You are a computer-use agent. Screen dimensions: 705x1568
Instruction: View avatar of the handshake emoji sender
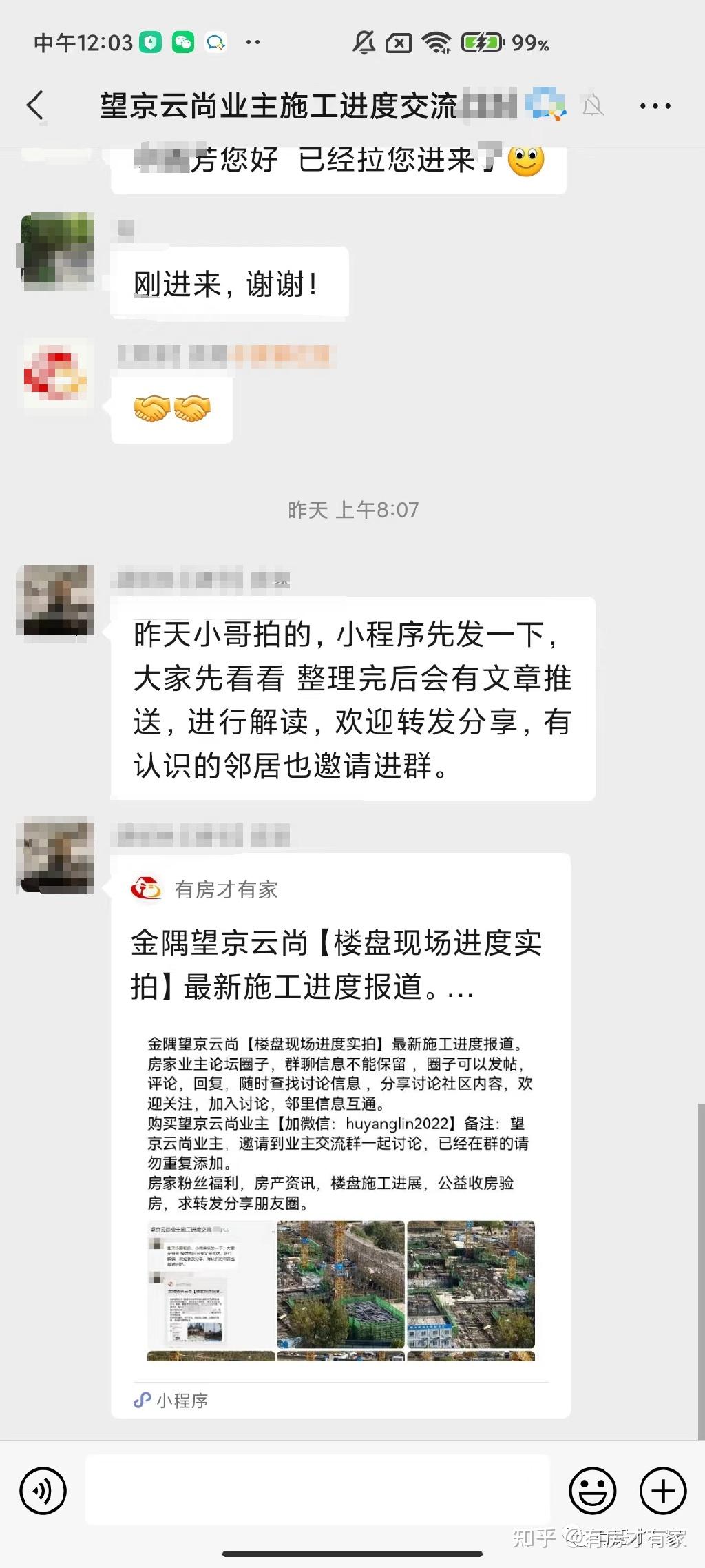click(56, 375)
